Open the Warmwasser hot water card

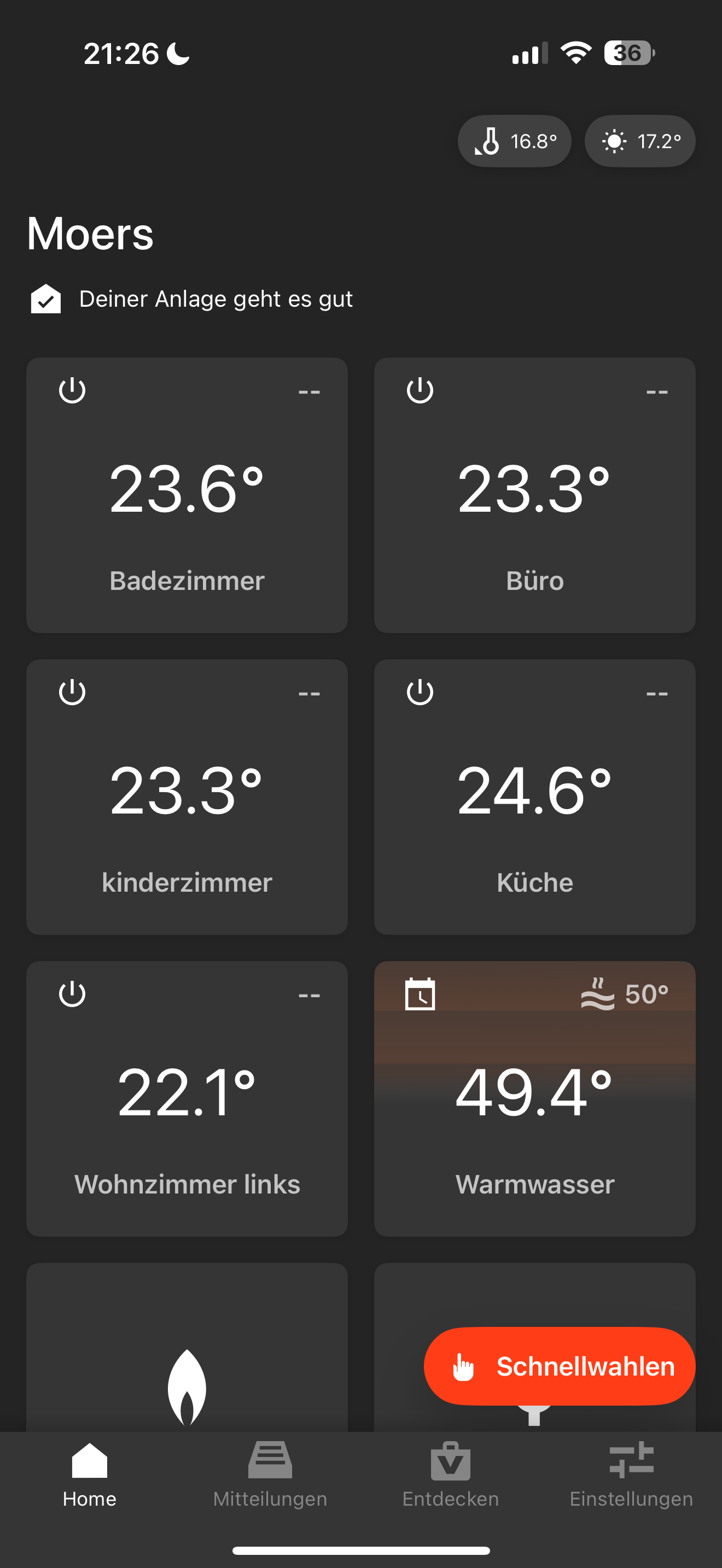[x=534, y=1099]
